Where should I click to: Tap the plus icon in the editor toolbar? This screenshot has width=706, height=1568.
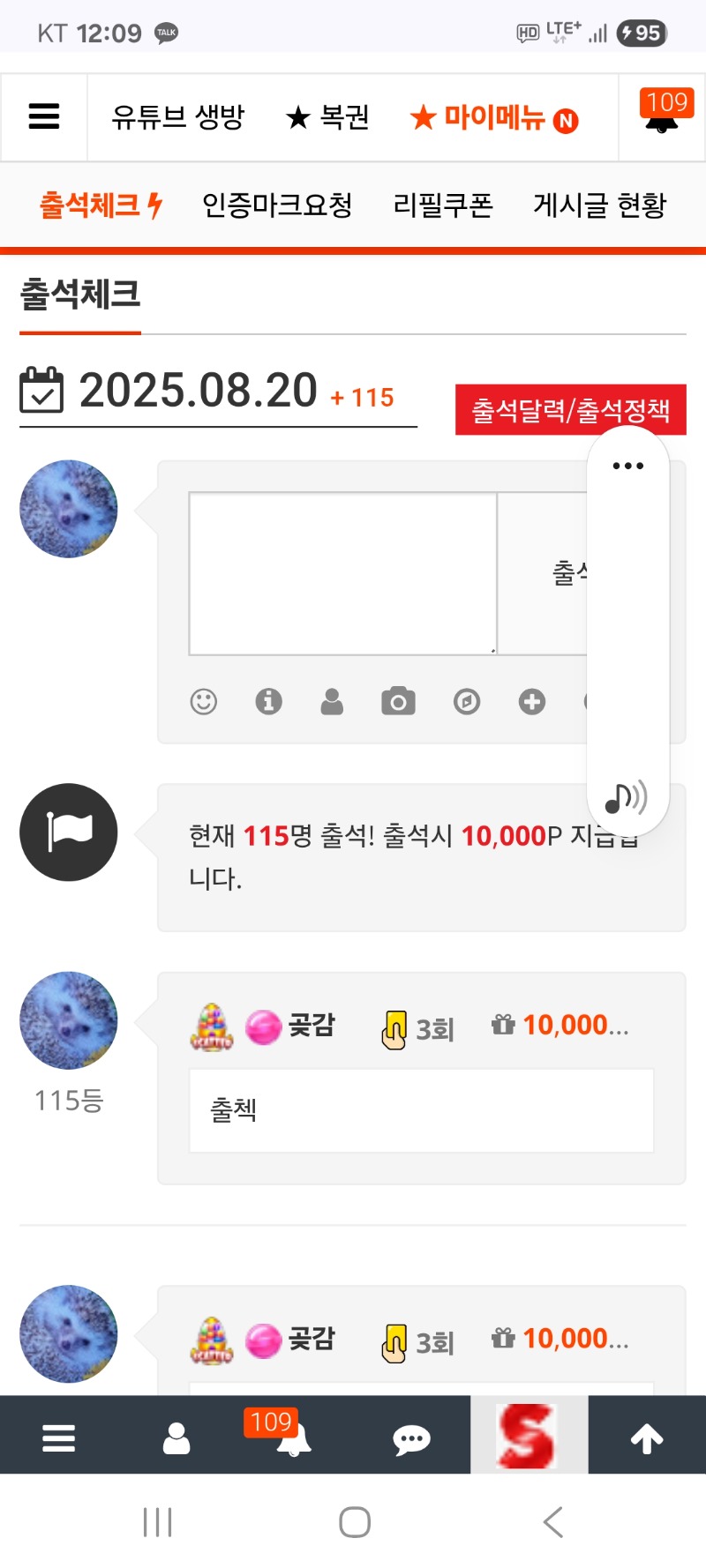click(x=531, y=702)
